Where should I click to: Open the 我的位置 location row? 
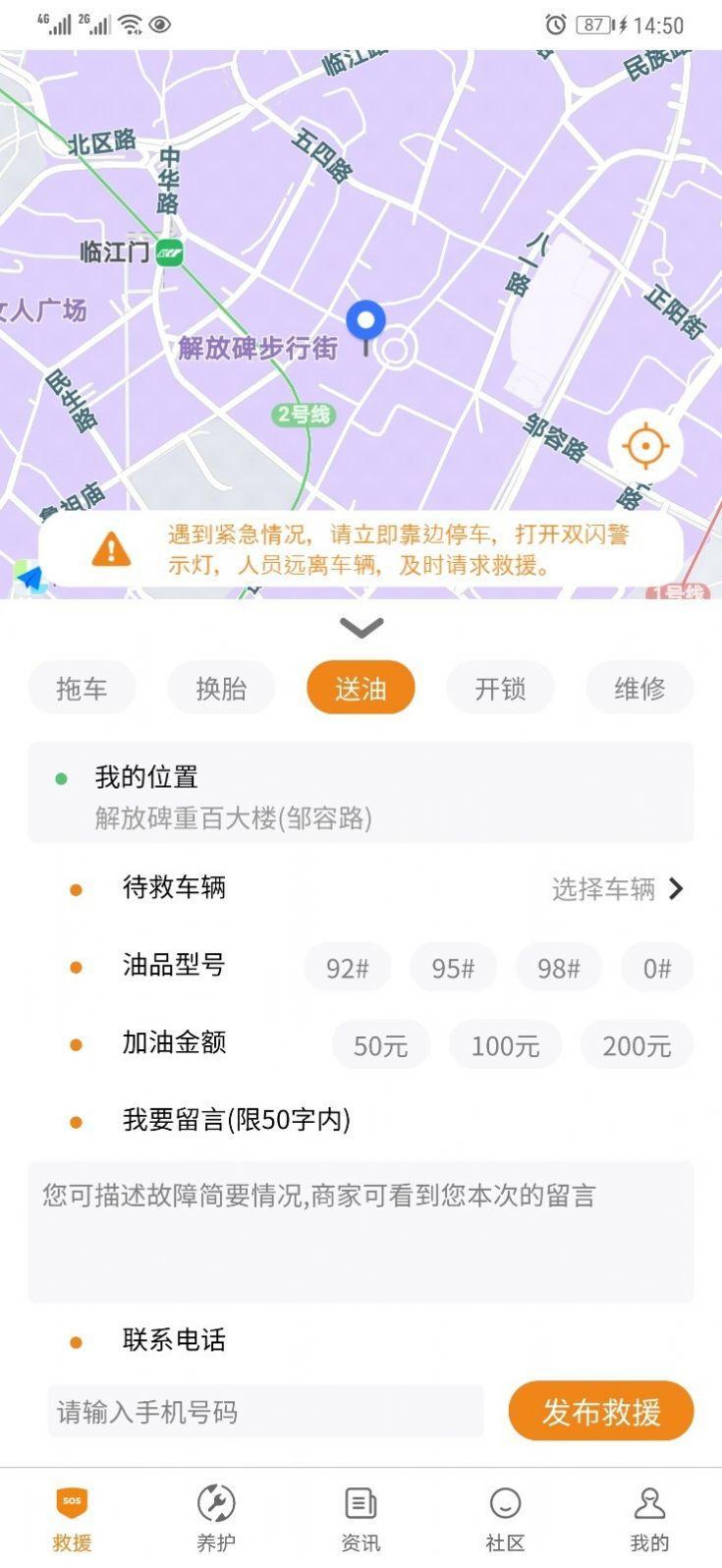361,793
